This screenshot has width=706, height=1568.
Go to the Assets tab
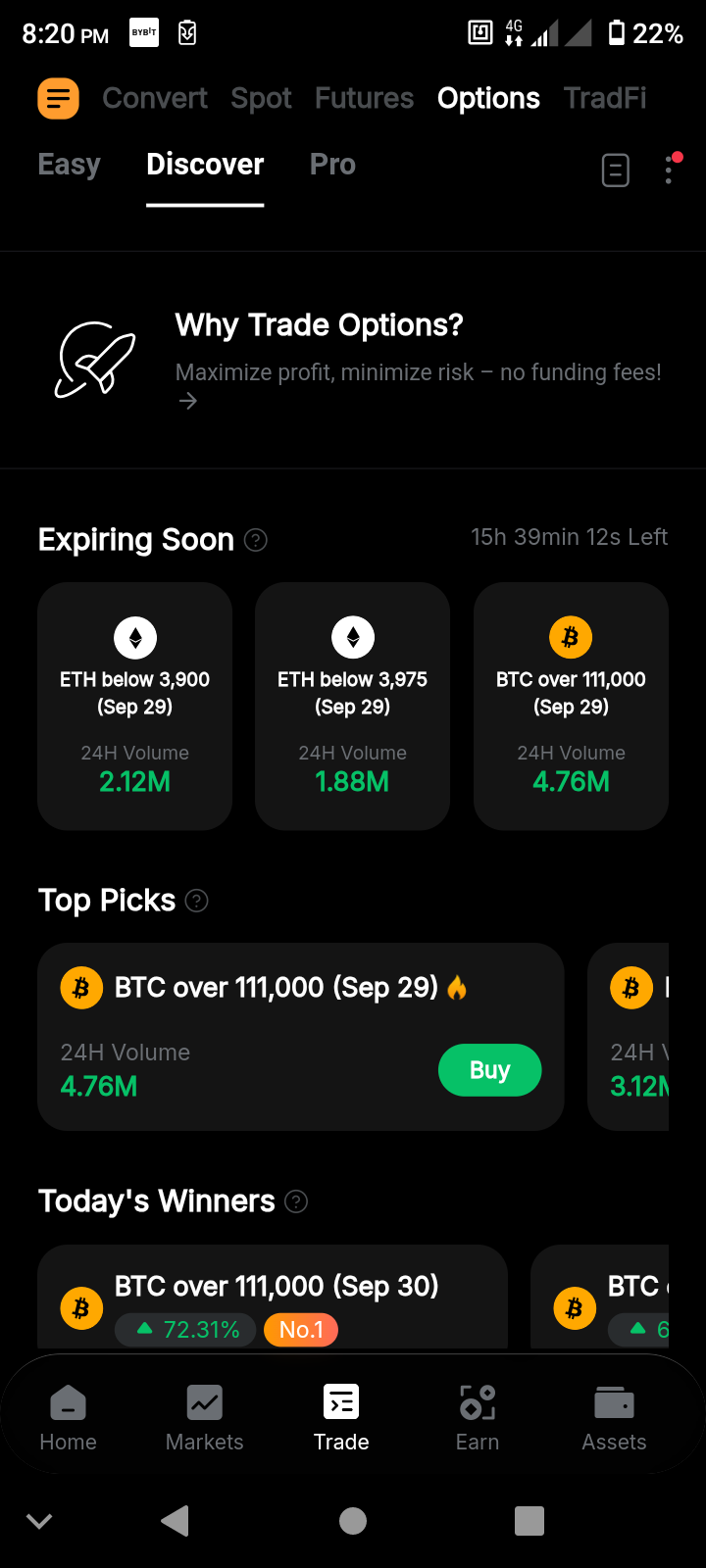[x=614, y=1416]
